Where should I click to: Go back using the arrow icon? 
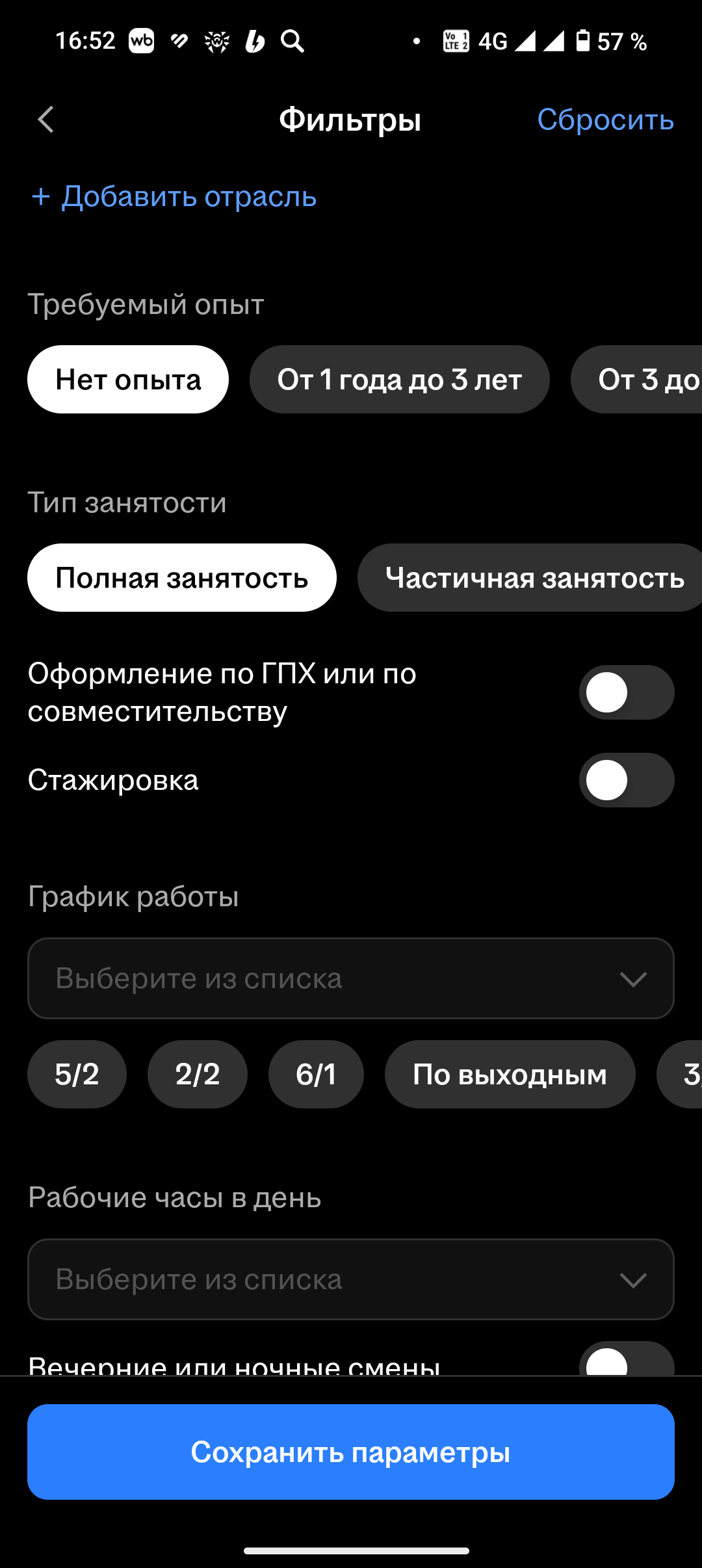pos(46,120)
